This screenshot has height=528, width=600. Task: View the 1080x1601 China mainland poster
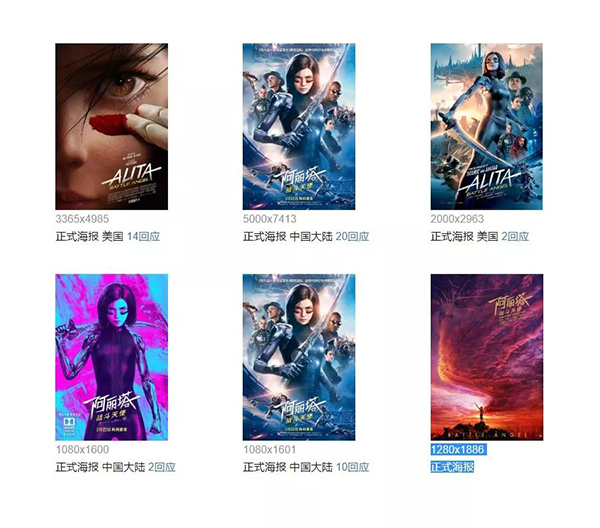[299, 356]
